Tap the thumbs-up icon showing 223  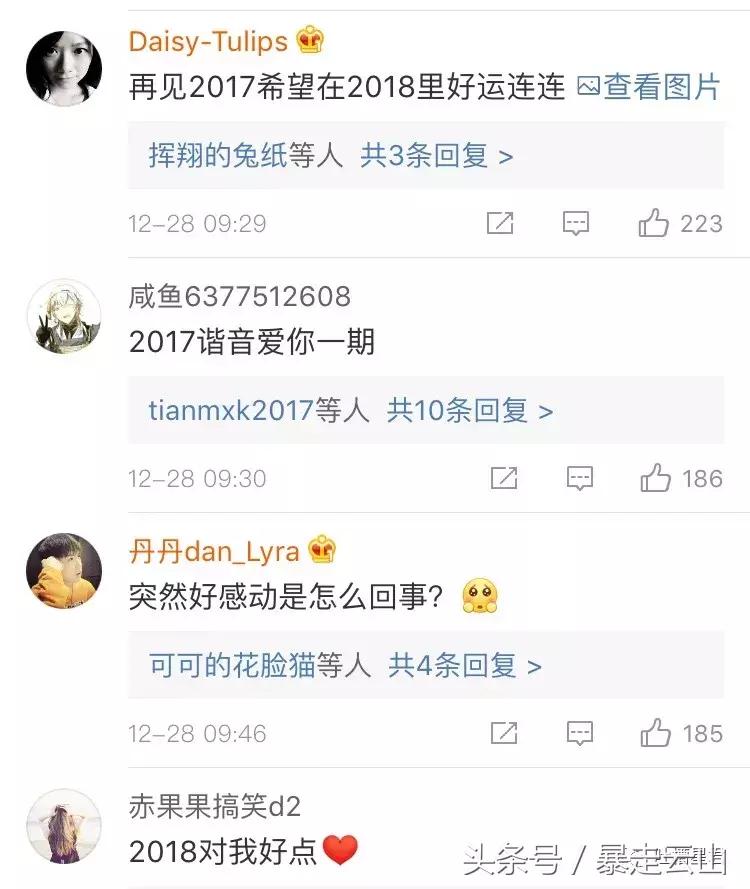tap(656, 223)
